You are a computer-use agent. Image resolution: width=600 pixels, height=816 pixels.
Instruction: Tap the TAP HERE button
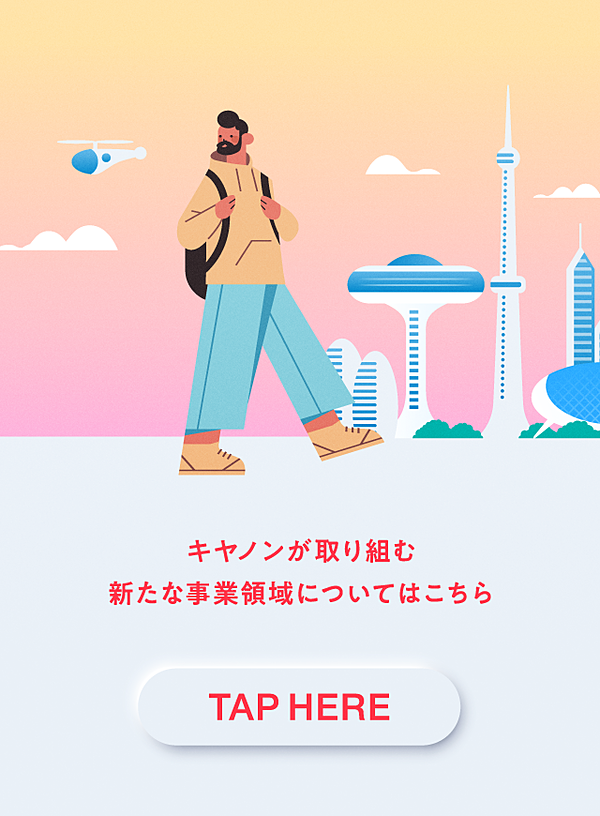[x=299, y=707]
